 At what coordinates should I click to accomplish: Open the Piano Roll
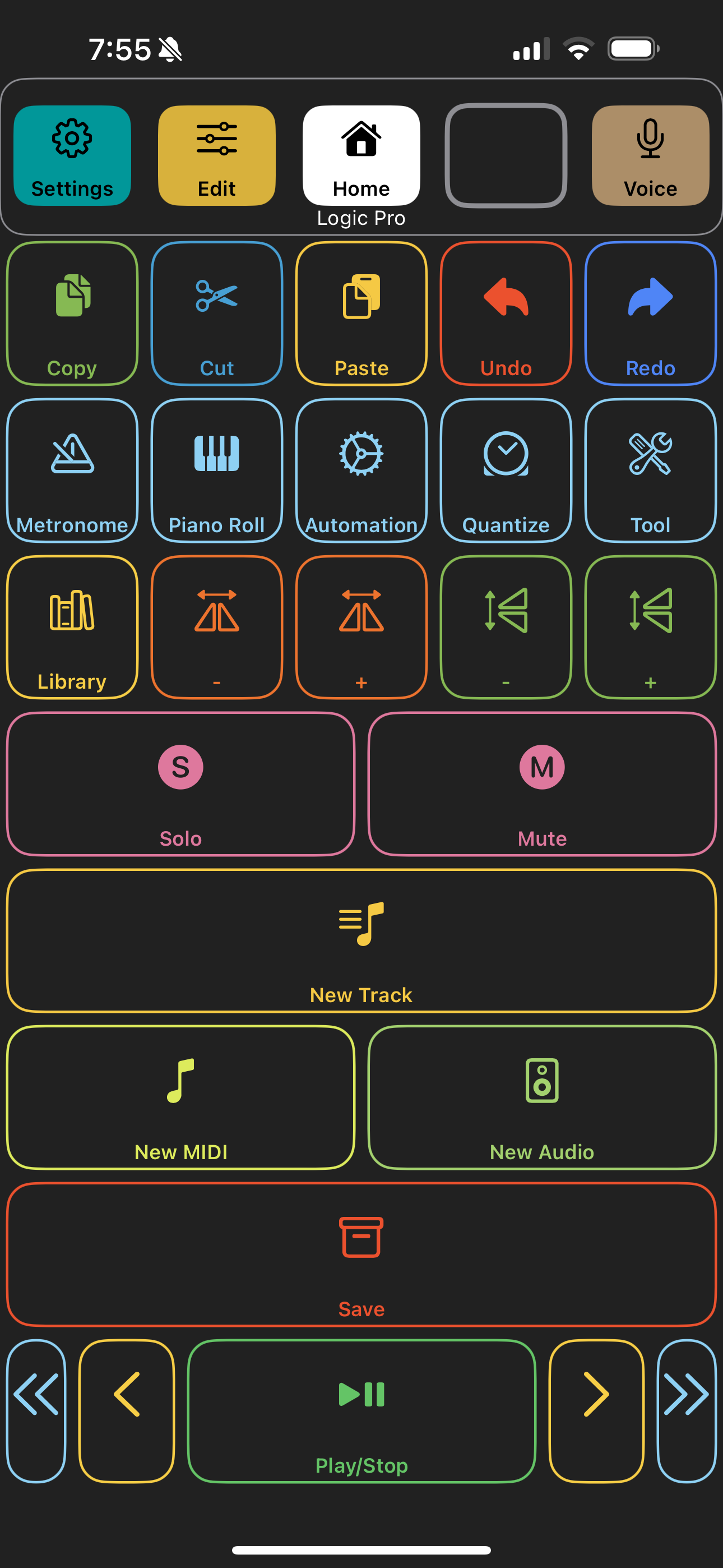217,470
